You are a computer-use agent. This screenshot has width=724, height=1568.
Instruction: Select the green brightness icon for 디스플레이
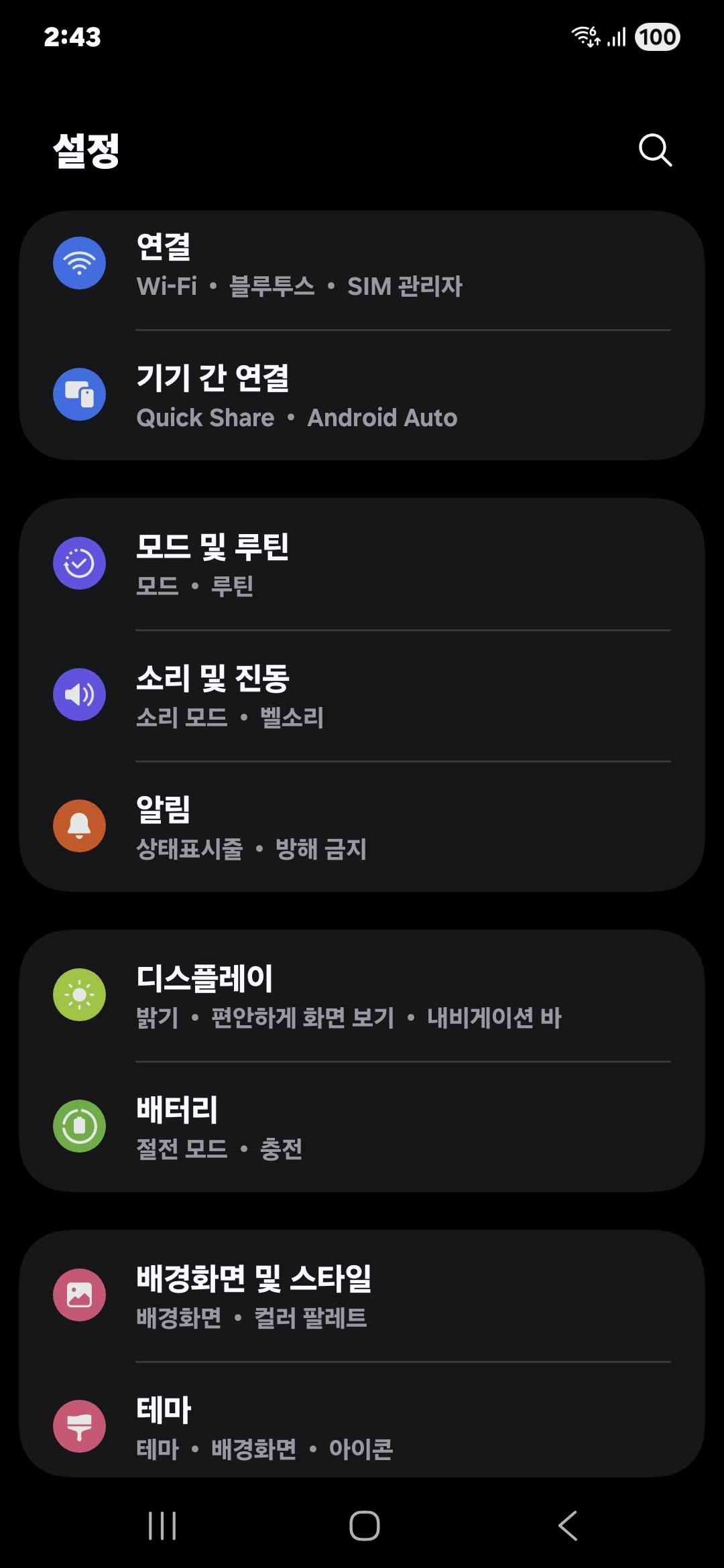[x=80, y=994]
